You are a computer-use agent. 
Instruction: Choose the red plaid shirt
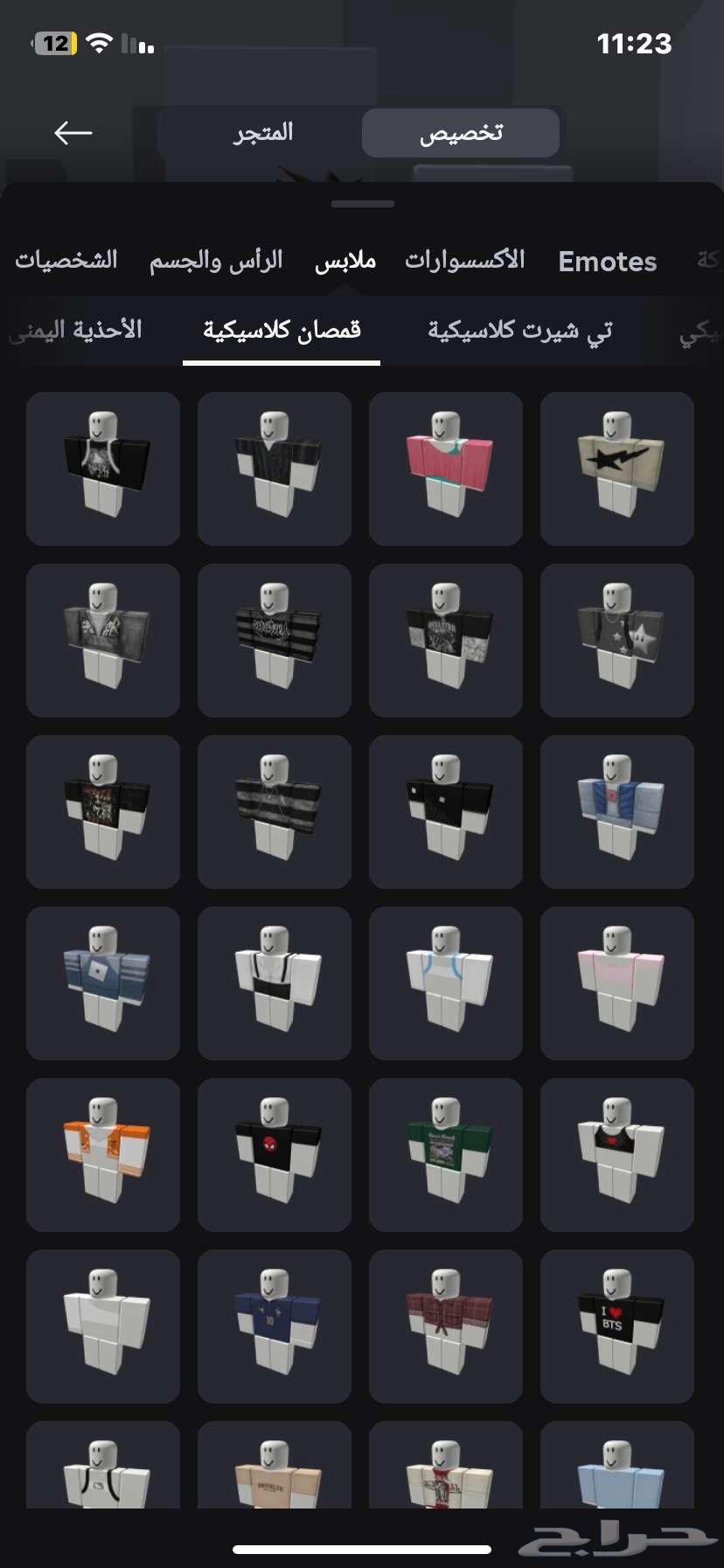446,1326
